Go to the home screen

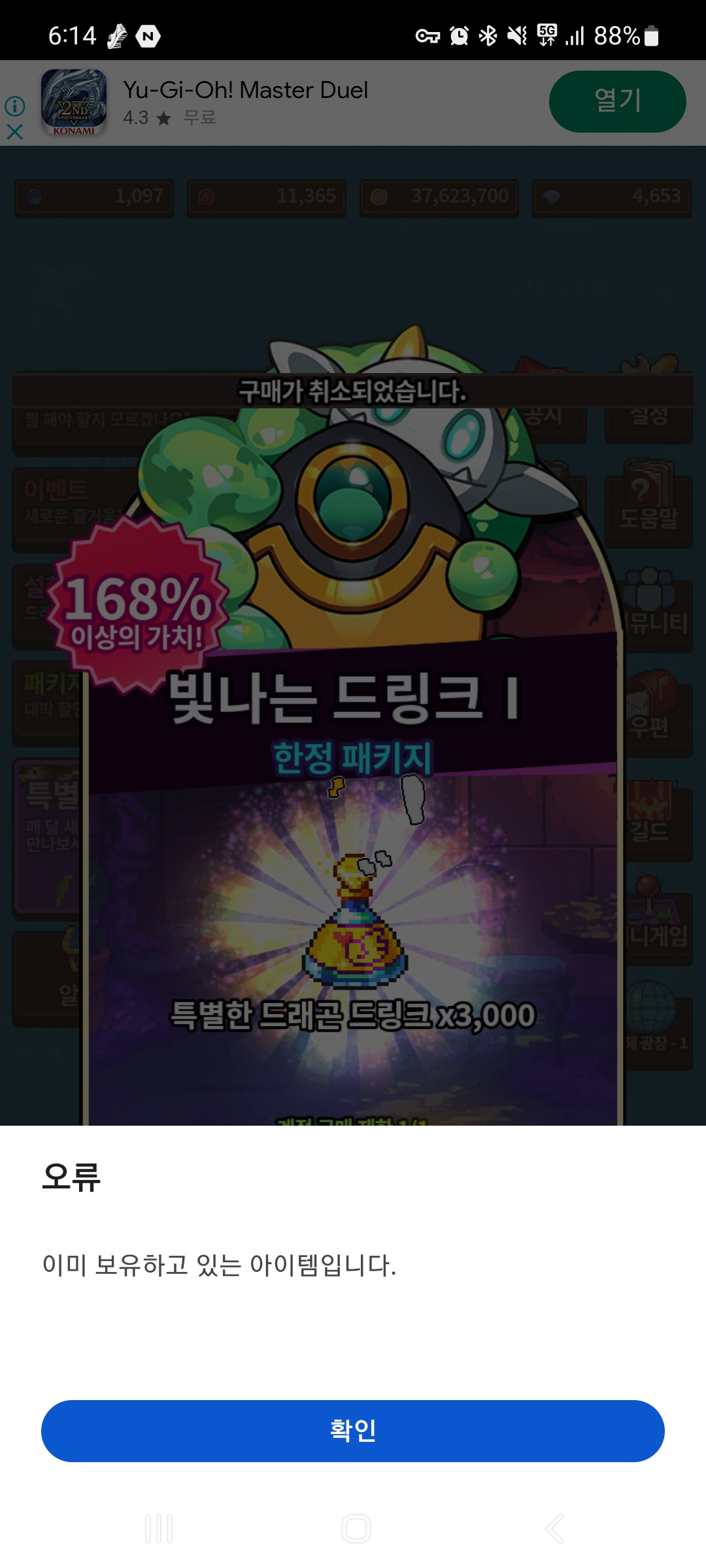click(x=356, y=1529)
